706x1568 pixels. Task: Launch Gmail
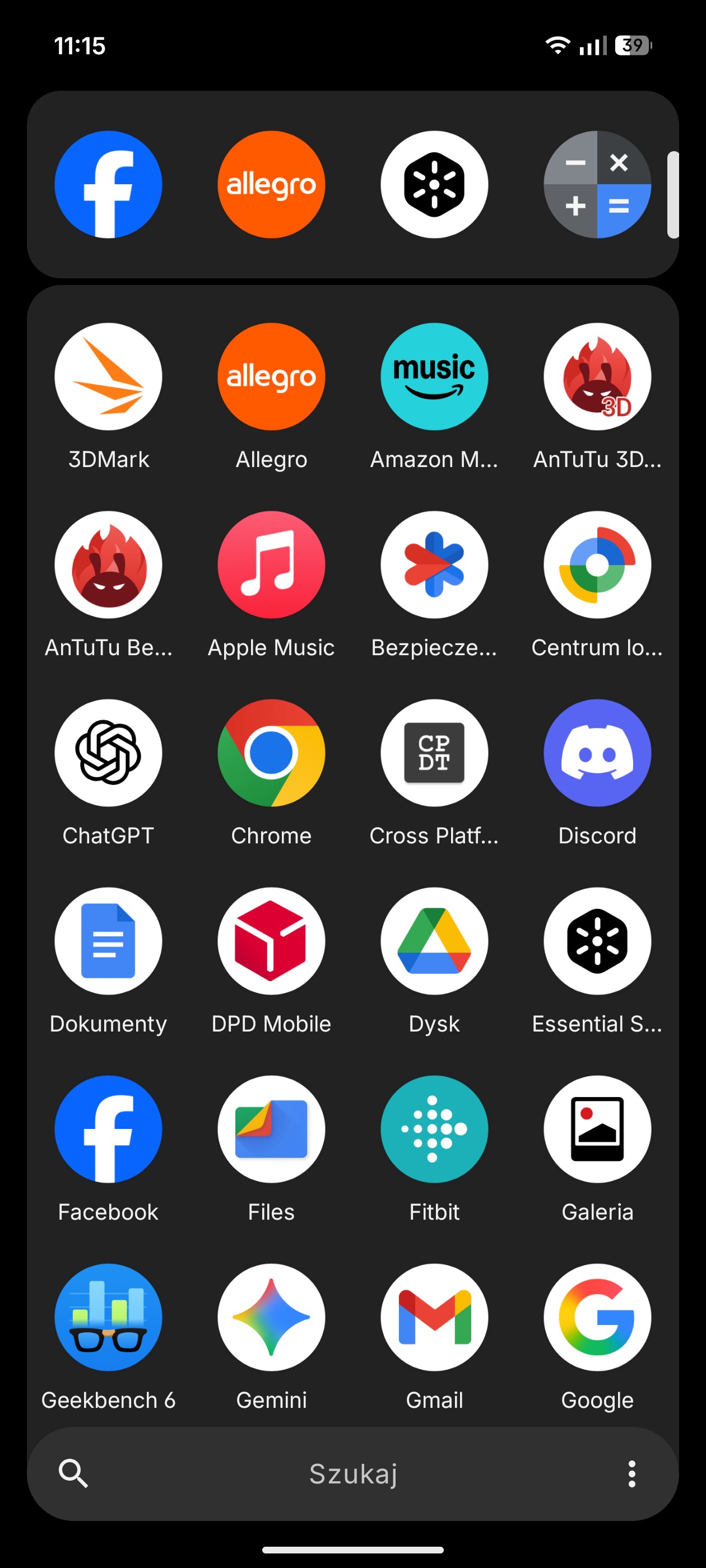coord(434,1317)
